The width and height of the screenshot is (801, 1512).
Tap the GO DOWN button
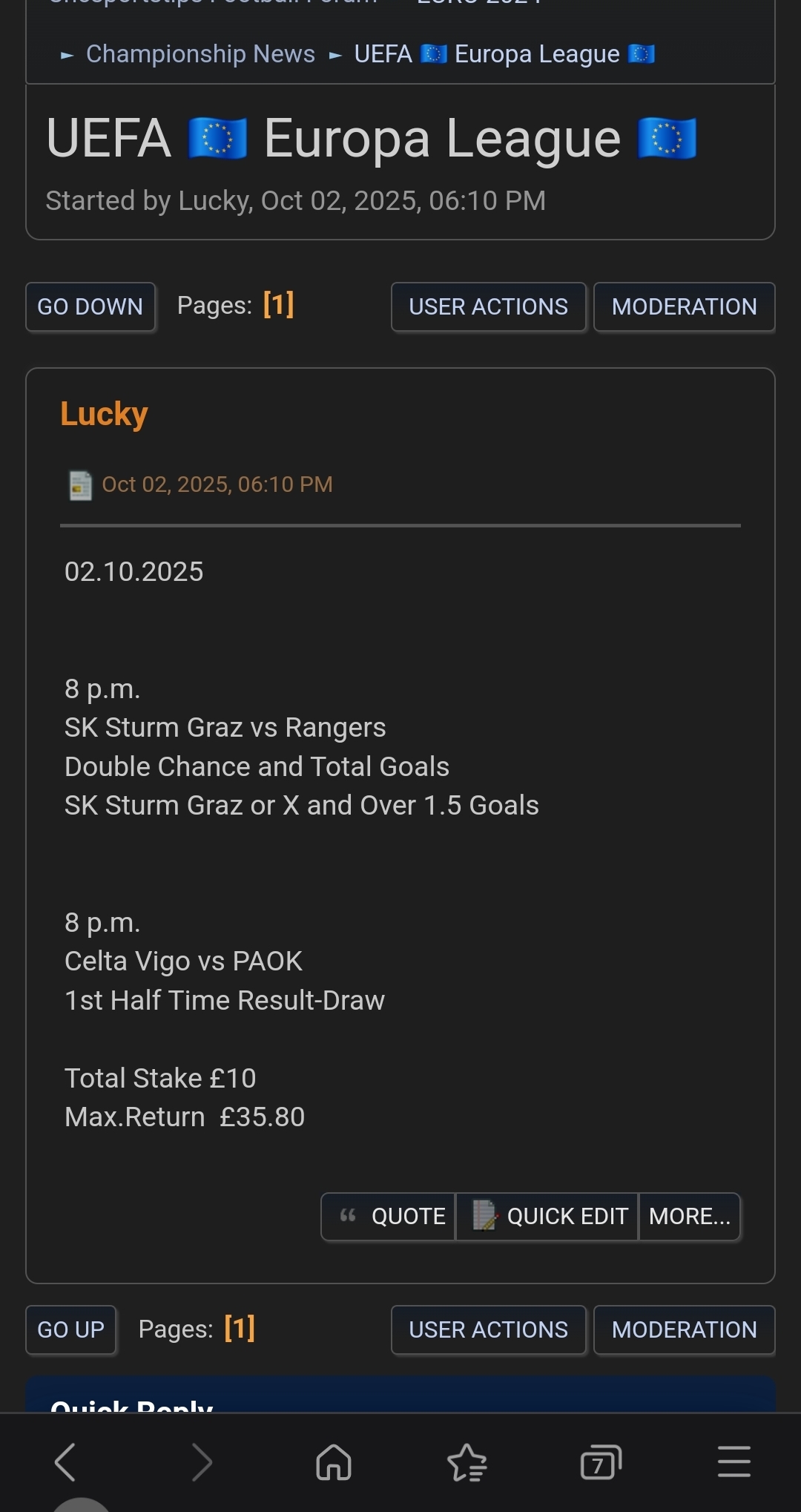90,306
